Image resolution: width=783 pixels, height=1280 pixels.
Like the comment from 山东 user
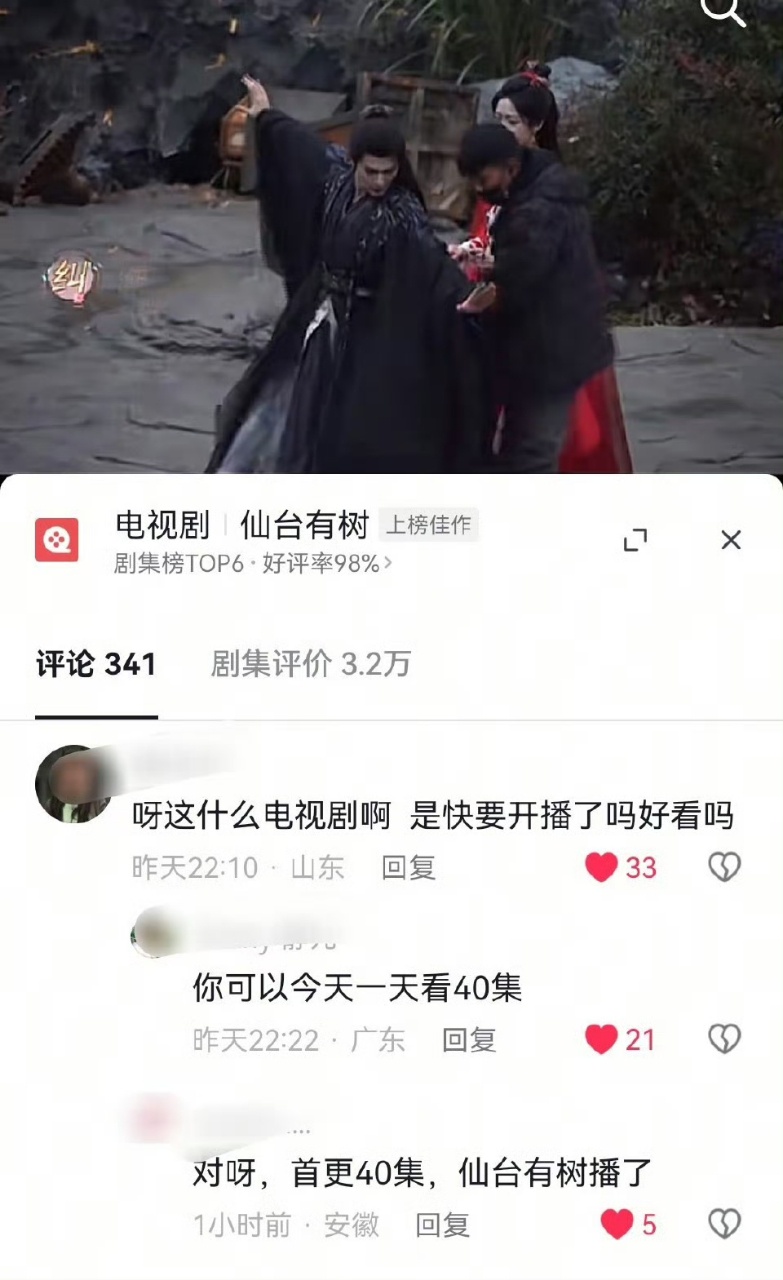pyautogui.click(x=602, y=867)
